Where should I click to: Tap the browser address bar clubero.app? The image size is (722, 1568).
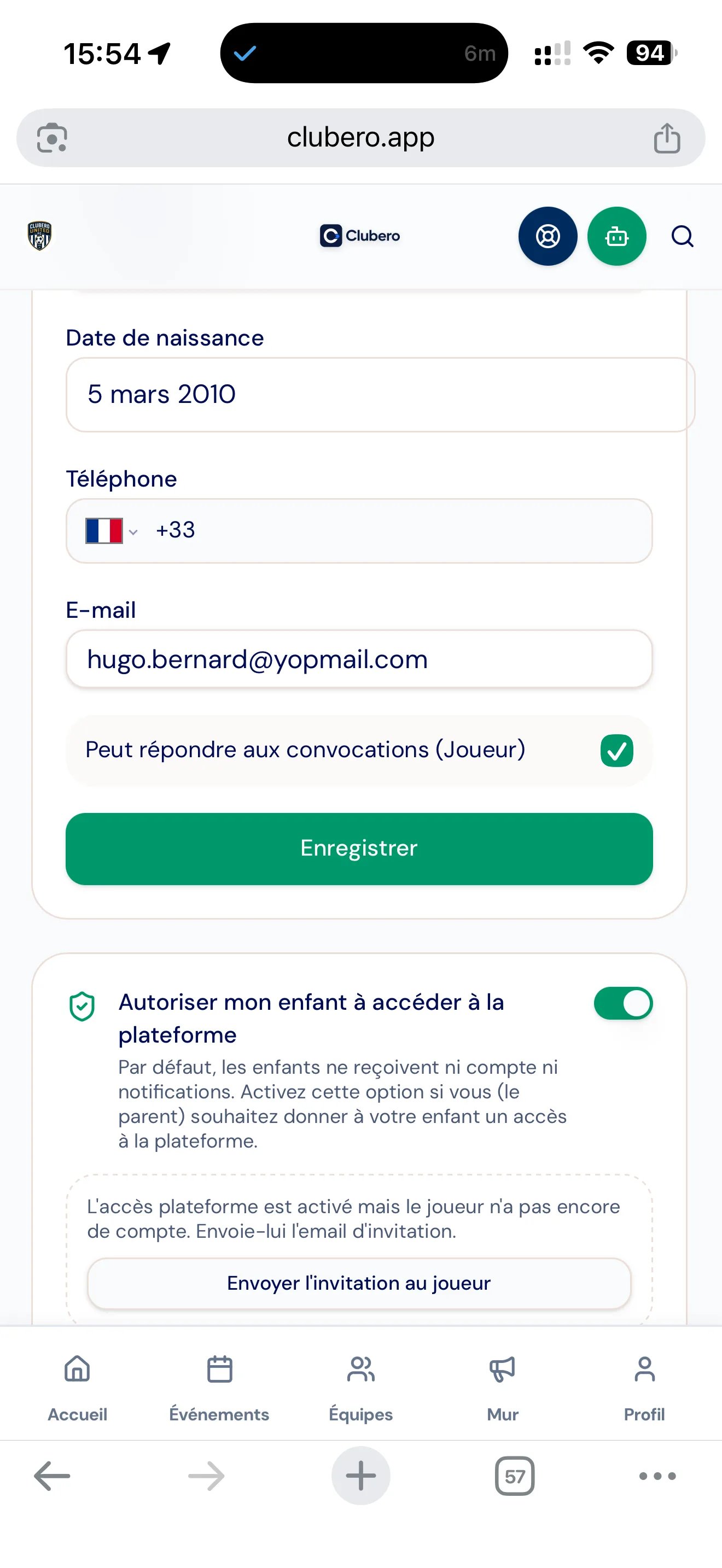[361, 138]
